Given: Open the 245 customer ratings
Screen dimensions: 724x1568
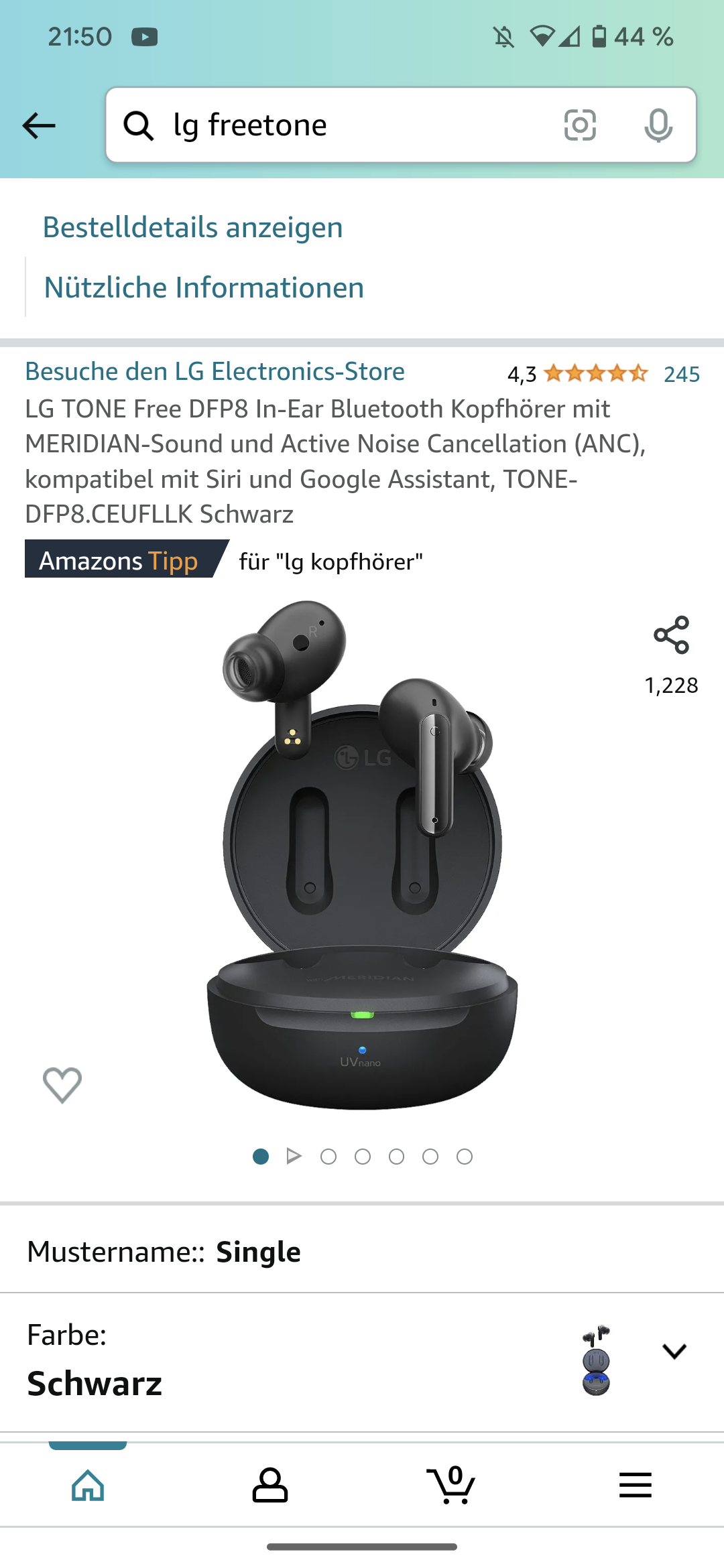Looking at the screenshot, I should pyautogui.click(x=682, y=374).
